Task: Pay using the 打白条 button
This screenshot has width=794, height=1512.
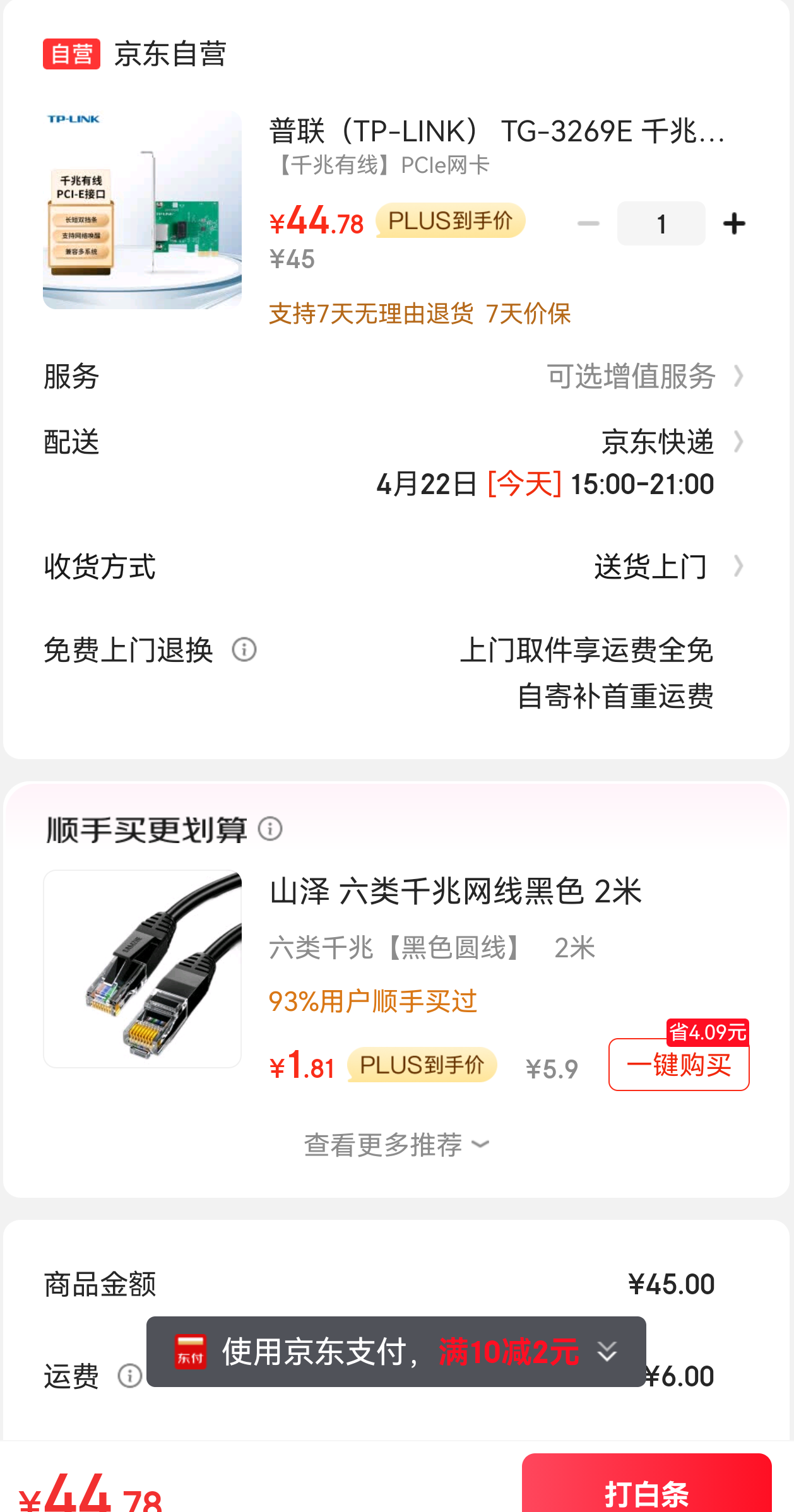Action: click(x=646, y=1489)
